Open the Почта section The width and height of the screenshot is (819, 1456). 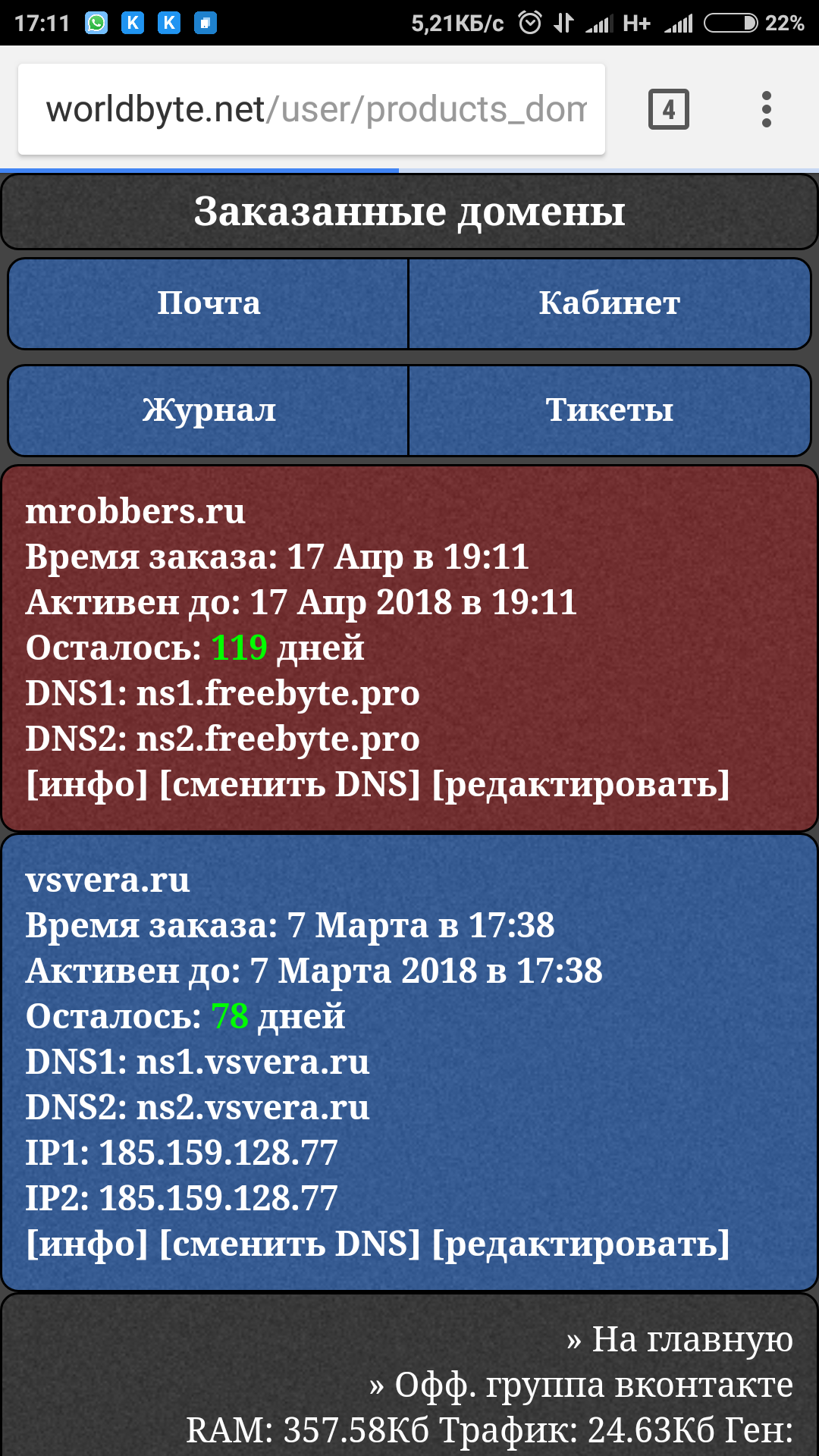(209, 303)
